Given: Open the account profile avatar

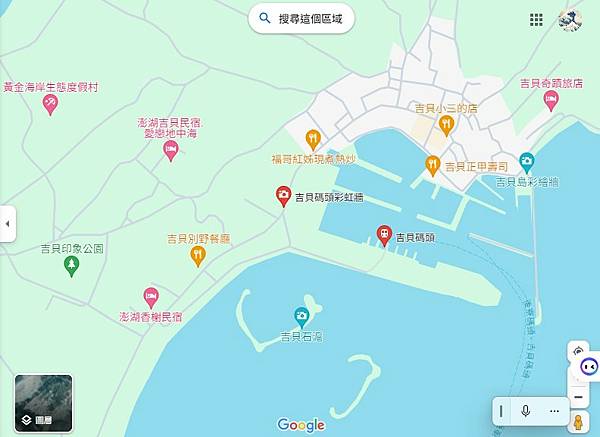Looking at the screenshot, I should pos(570,19).
